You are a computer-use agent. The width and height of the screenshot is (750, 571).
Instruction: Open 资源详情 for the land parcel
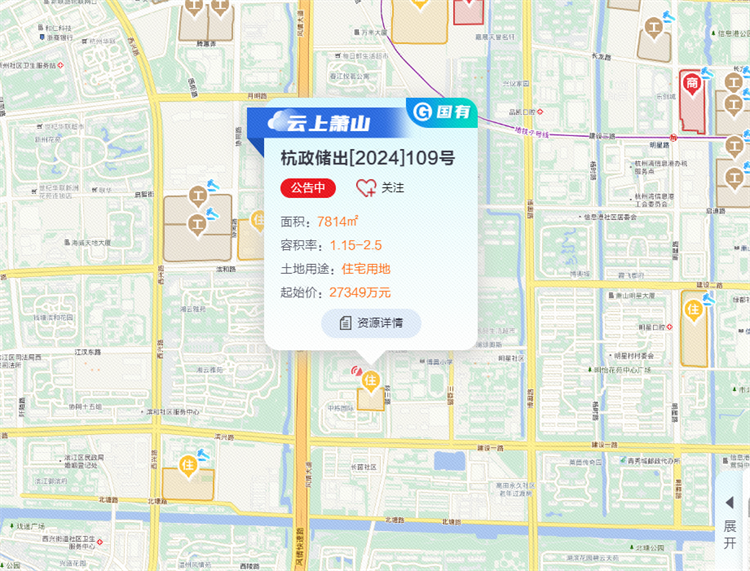click(x=371, y=323)
